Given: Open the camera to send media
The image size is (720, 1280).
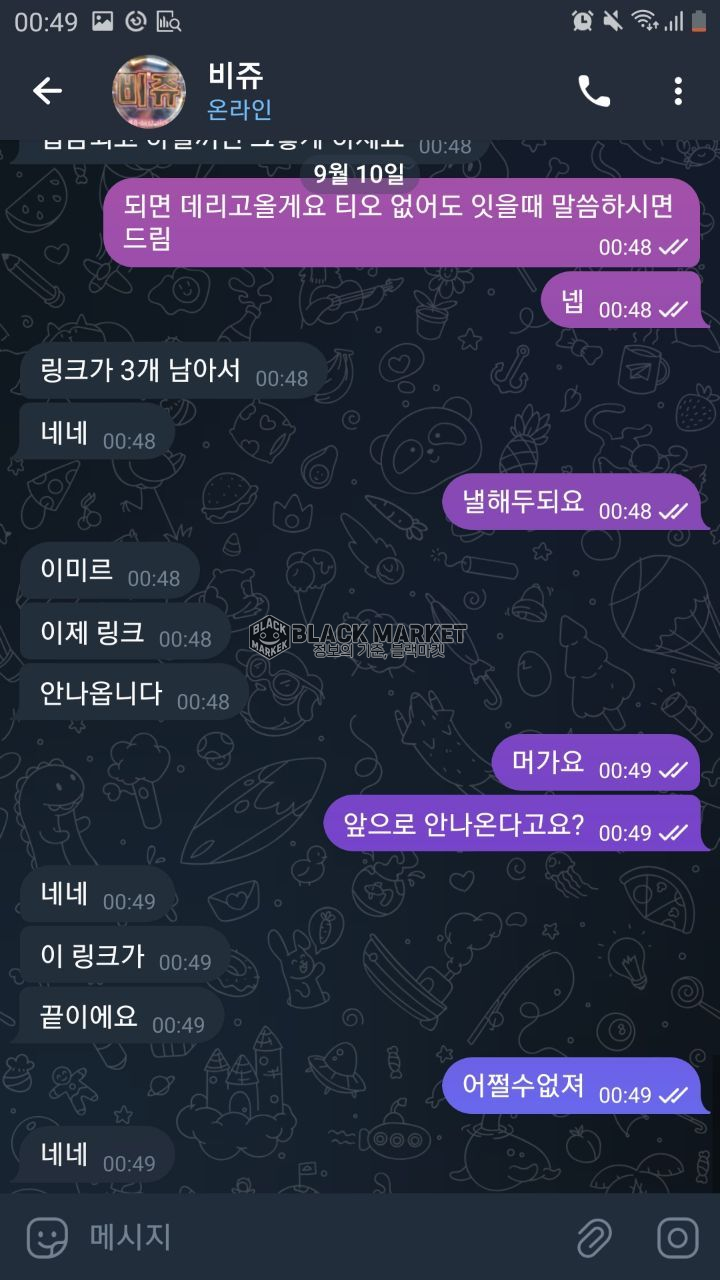Looking at the screenshot, I should [x=677, y=1238].
